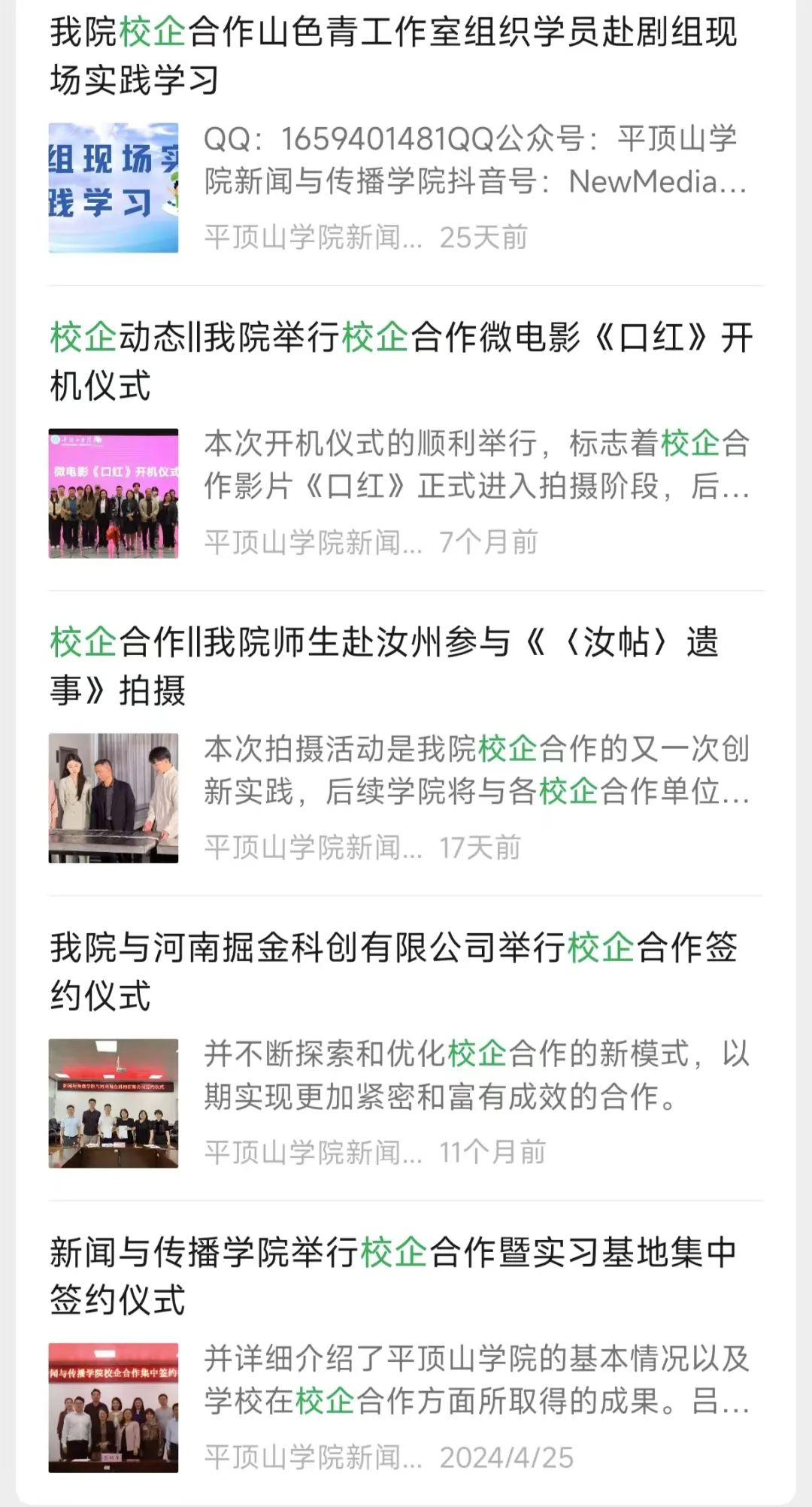This screenshot has width=812, height=1507.
Task: Read the 《〈汝帖〉遗事》拍摄 article
Action: click(384, 666)
